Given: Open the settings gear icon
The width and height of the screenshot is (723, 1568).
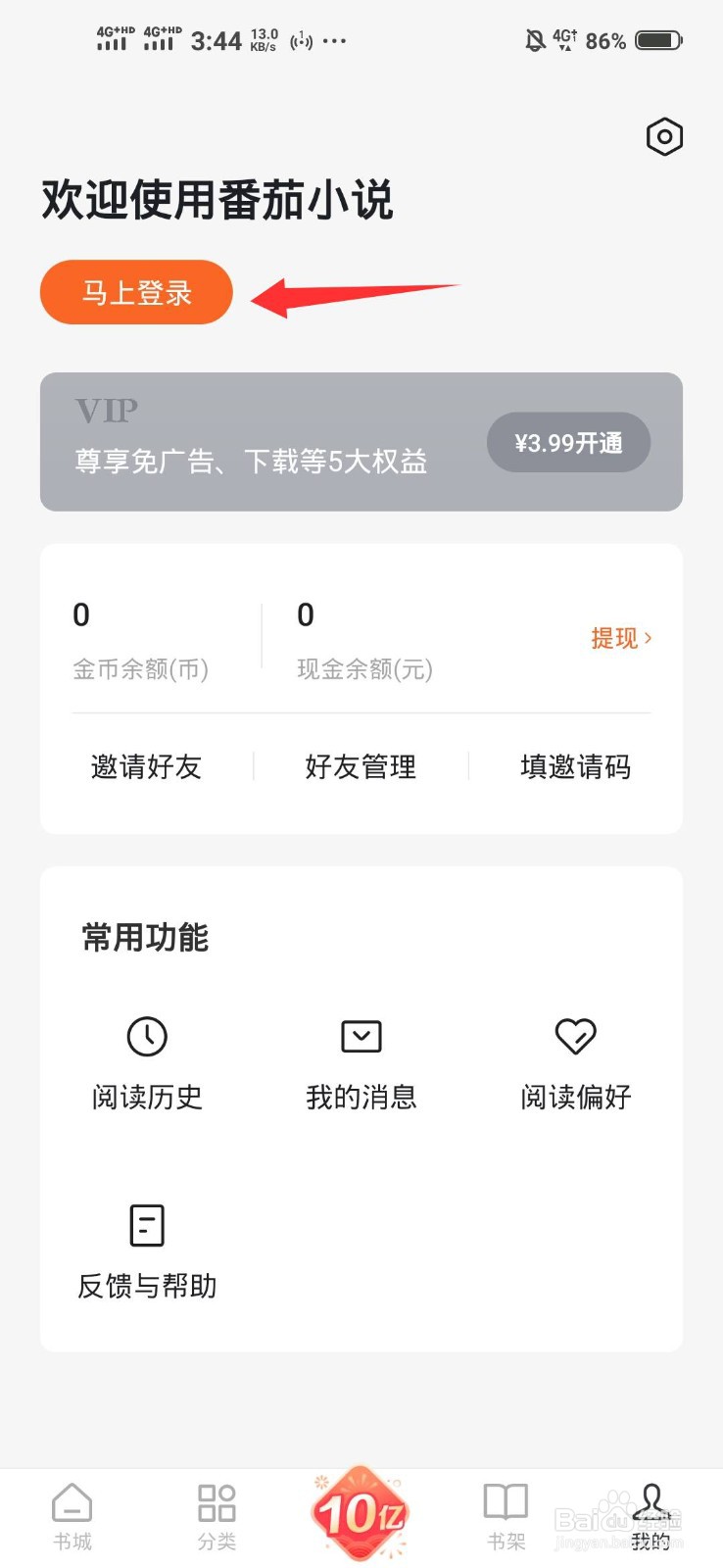Looking at the screenshot, I should click(664, 137).
